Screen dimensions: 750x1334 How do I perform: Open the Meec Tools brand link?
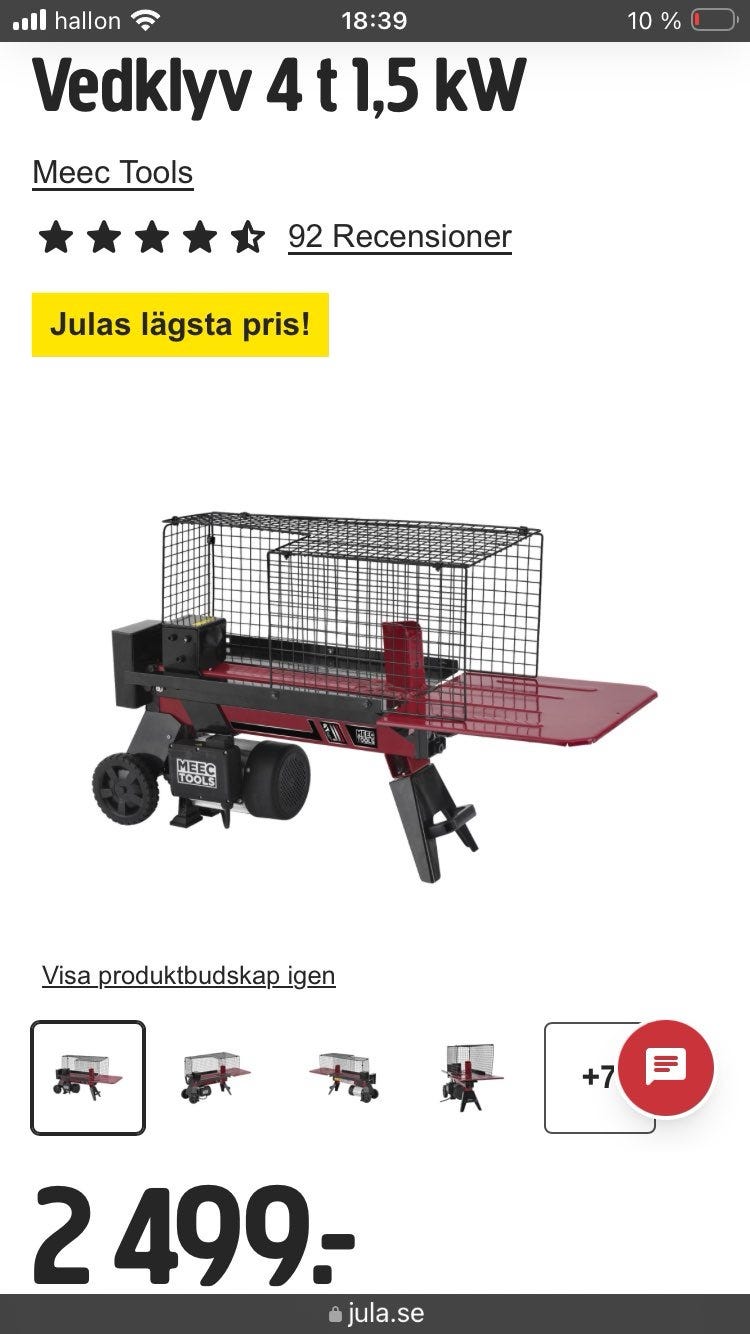112,172
